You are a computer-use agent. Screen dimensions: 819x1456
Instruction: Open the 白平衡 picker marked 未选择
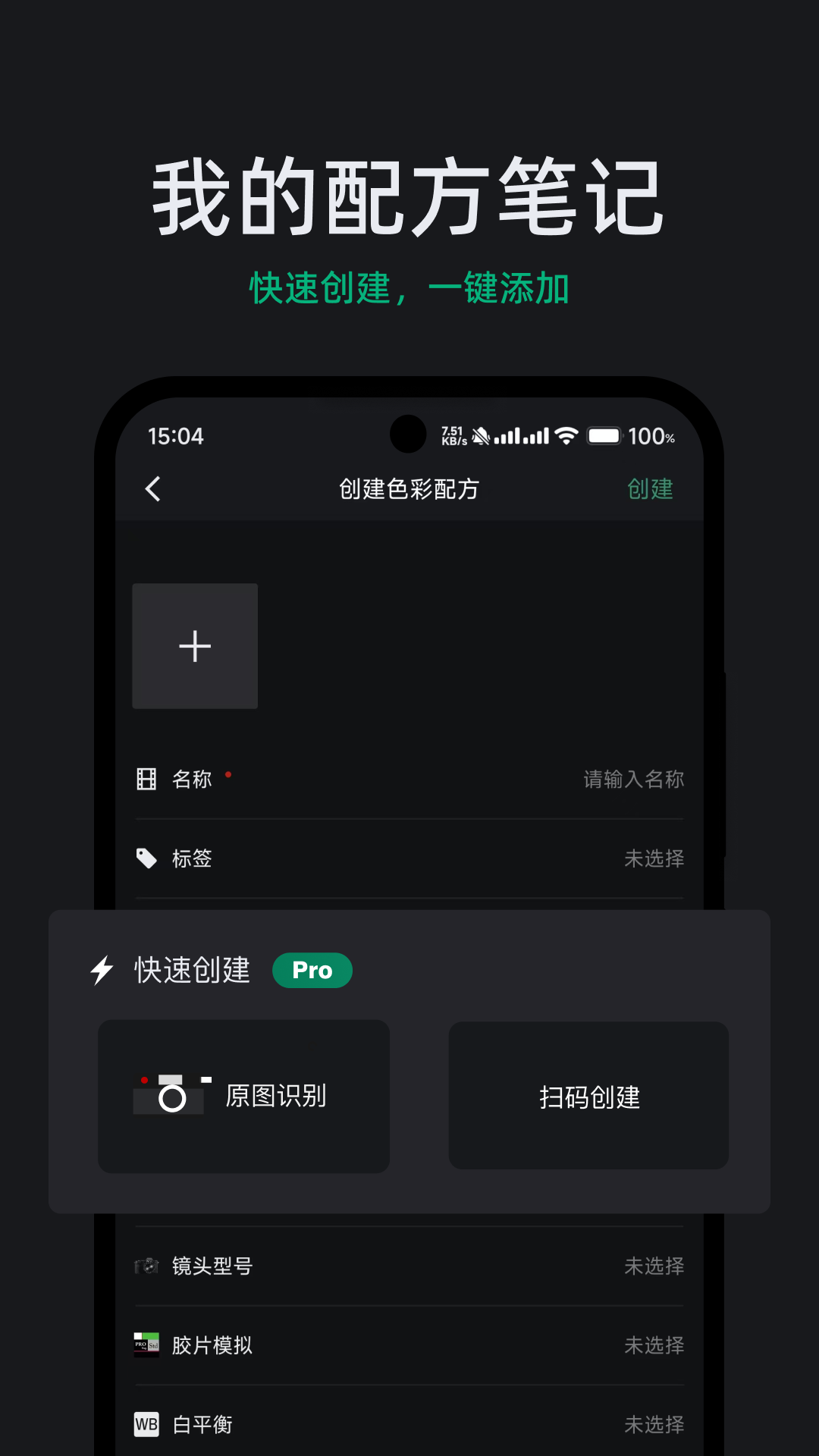coord(654,1424)
